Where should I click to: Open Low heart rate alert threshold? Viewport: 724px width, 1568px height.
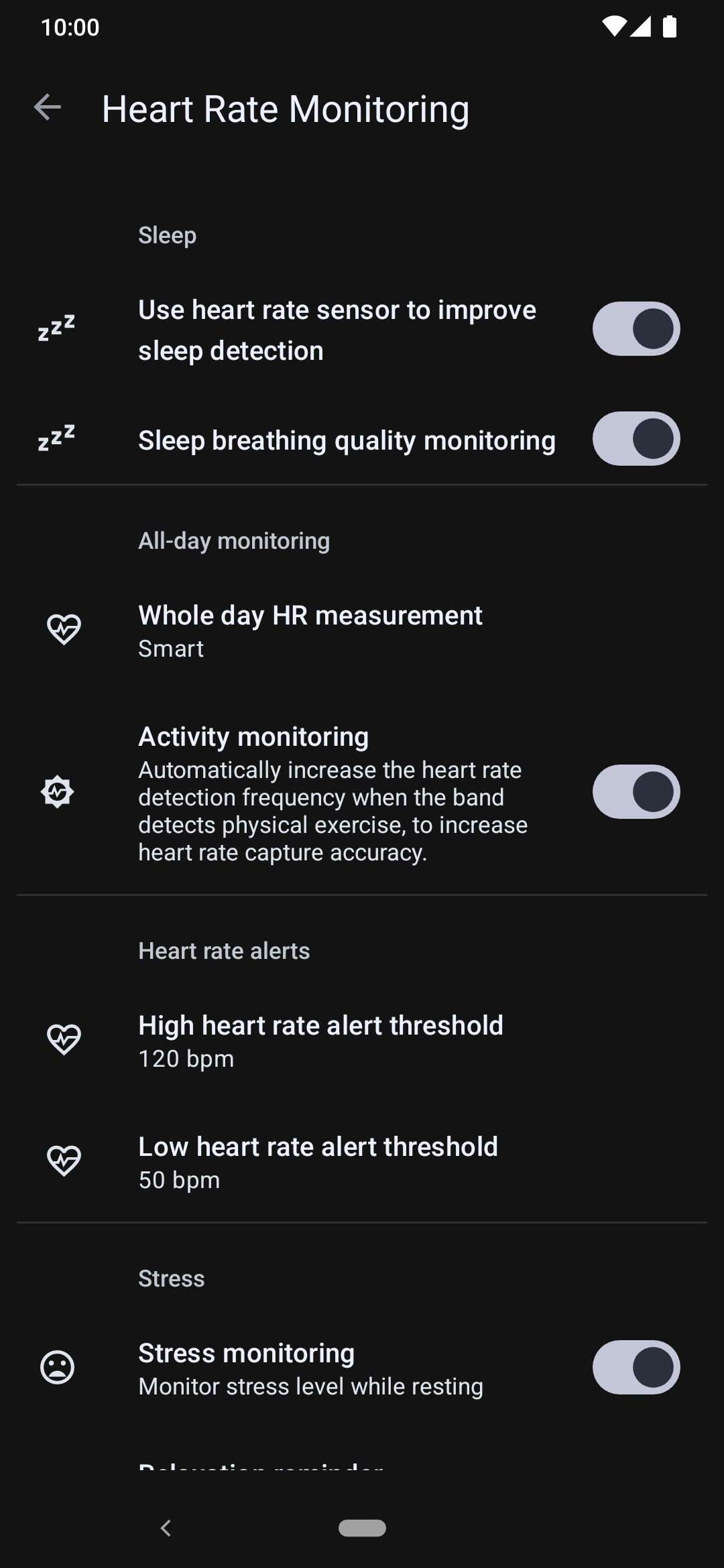coord(362,1162)
